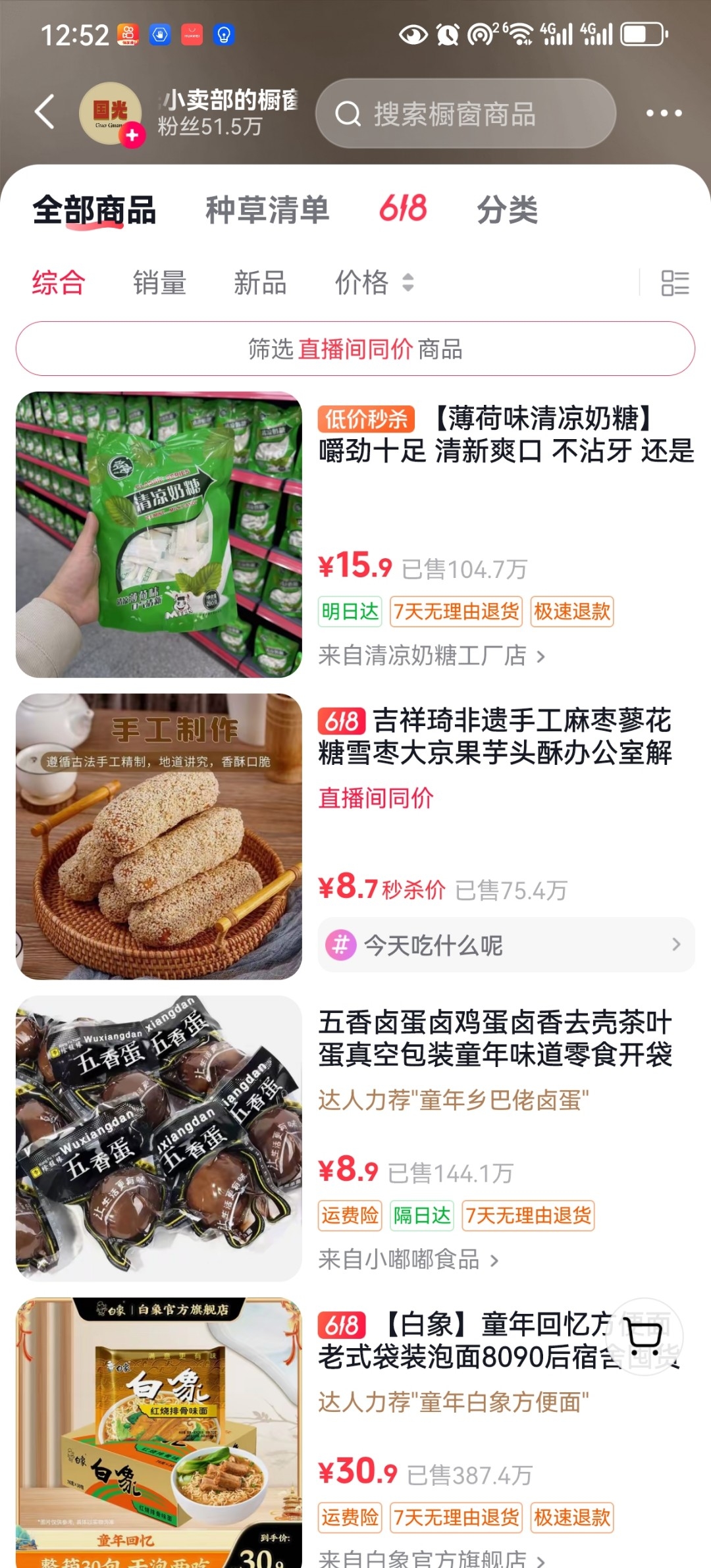
Task: Toggle the list layout view icon
Action: (675, 283)
